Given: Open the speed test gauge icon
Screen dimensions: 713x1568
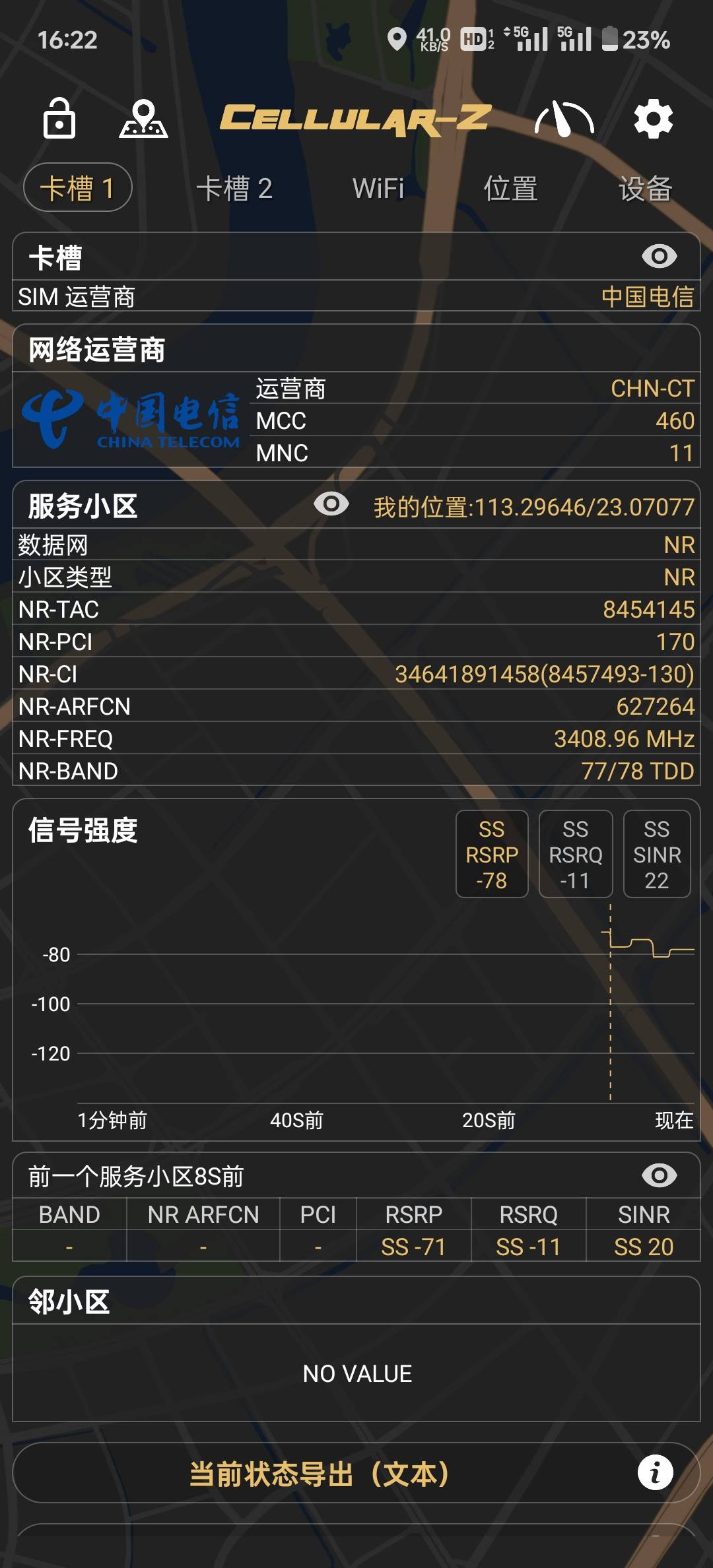Looking at the screenshot, I should pos(564,119).
